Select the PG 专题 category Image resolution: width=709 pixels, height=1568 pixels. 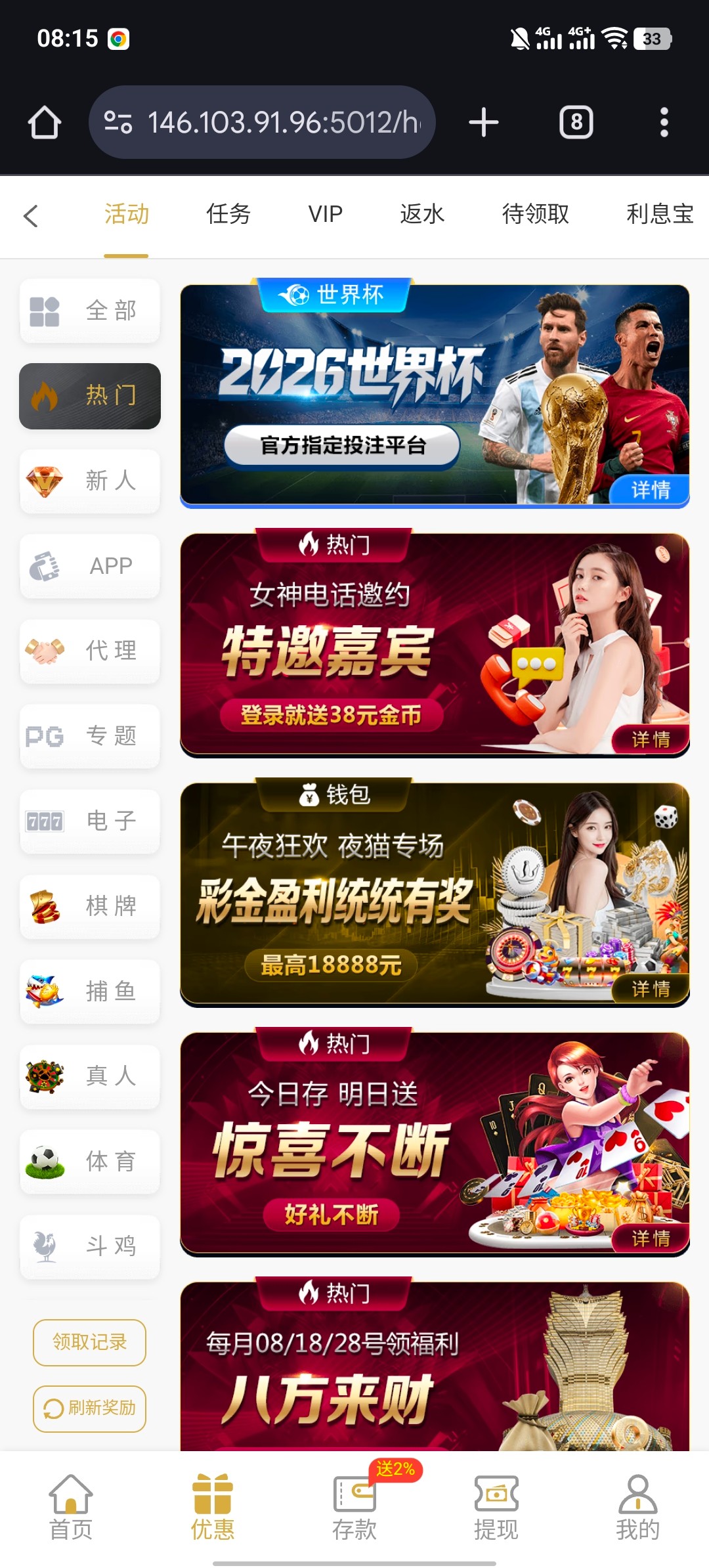[x=90, y=736]
